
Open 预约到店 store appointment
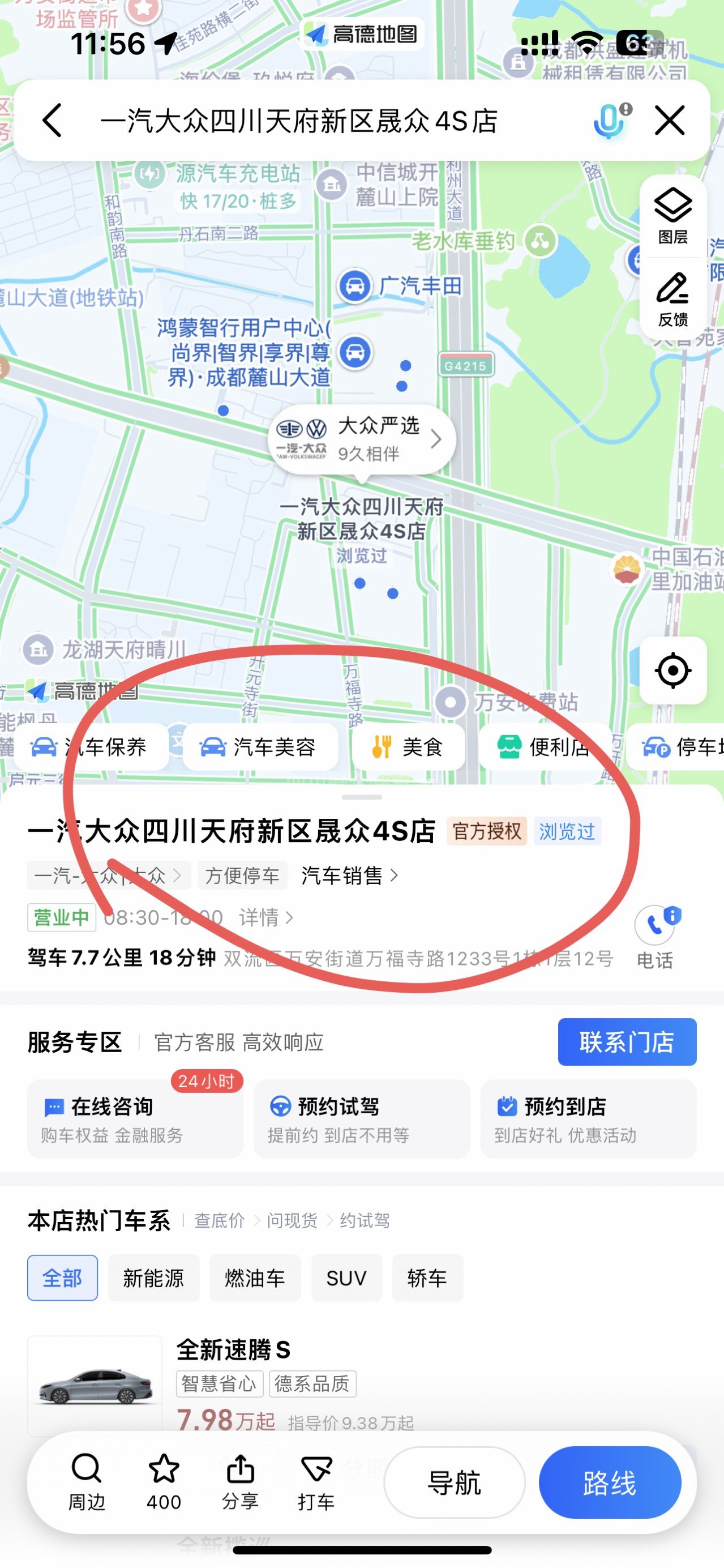click(588, 1119)
